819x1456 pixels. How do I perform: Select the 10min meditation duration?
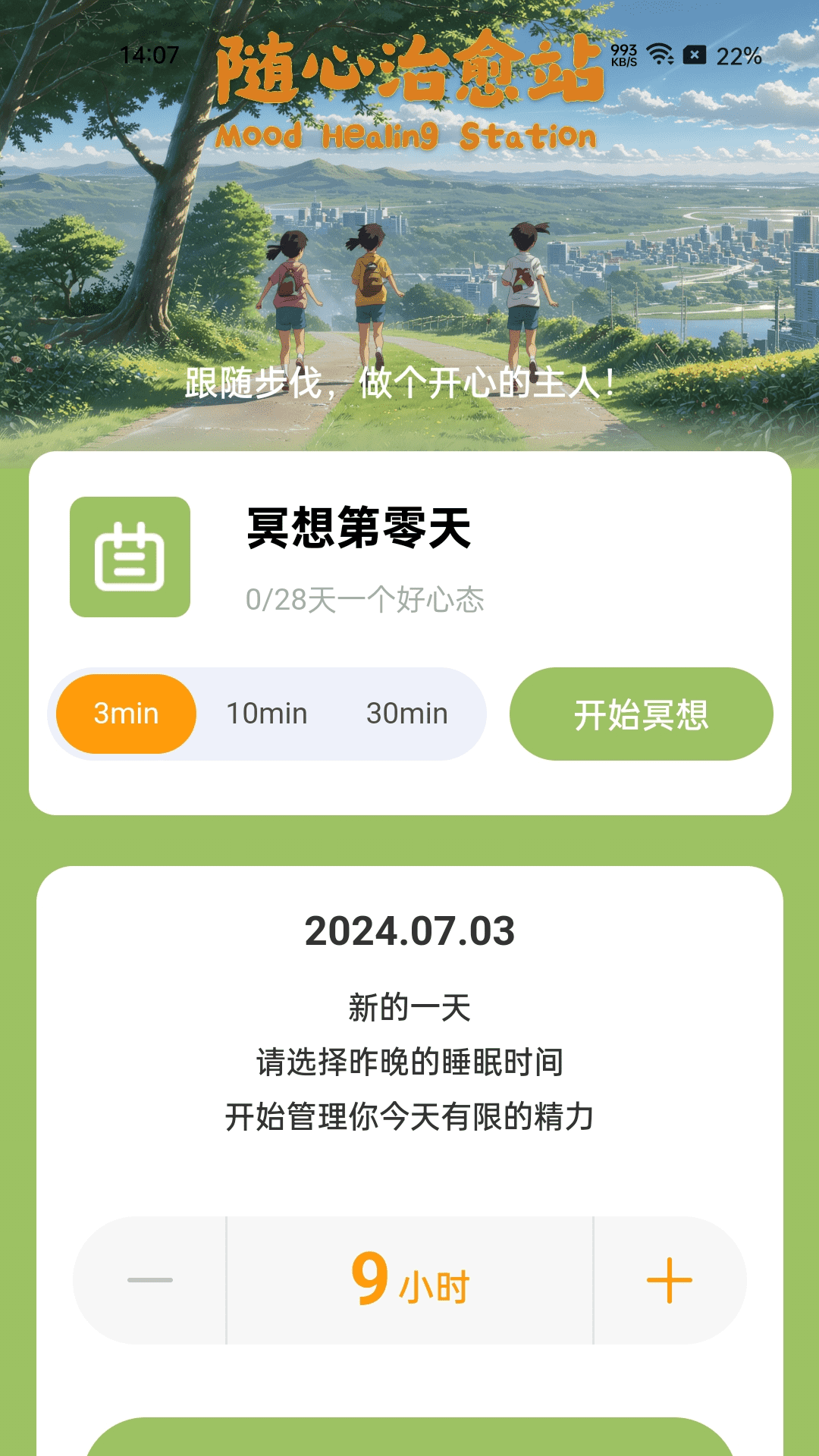click(x=265, y=713)
